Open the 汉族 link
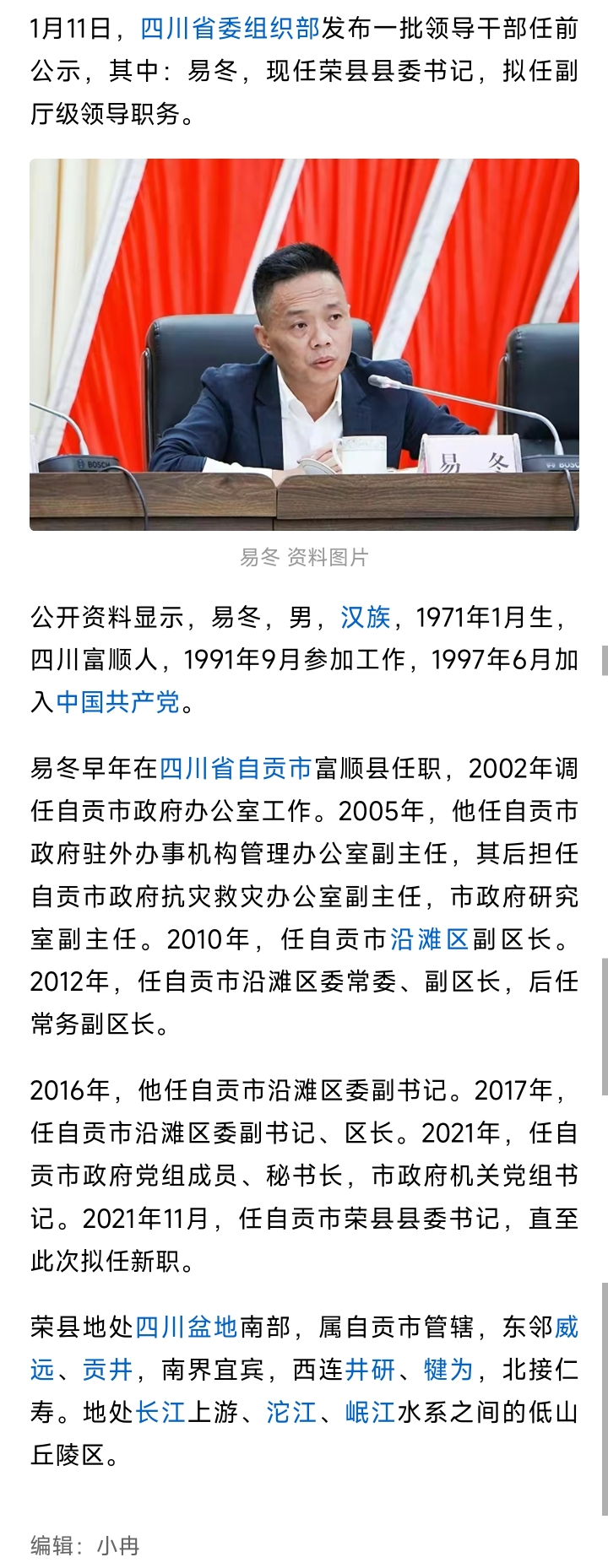 [x=366, y=617]
